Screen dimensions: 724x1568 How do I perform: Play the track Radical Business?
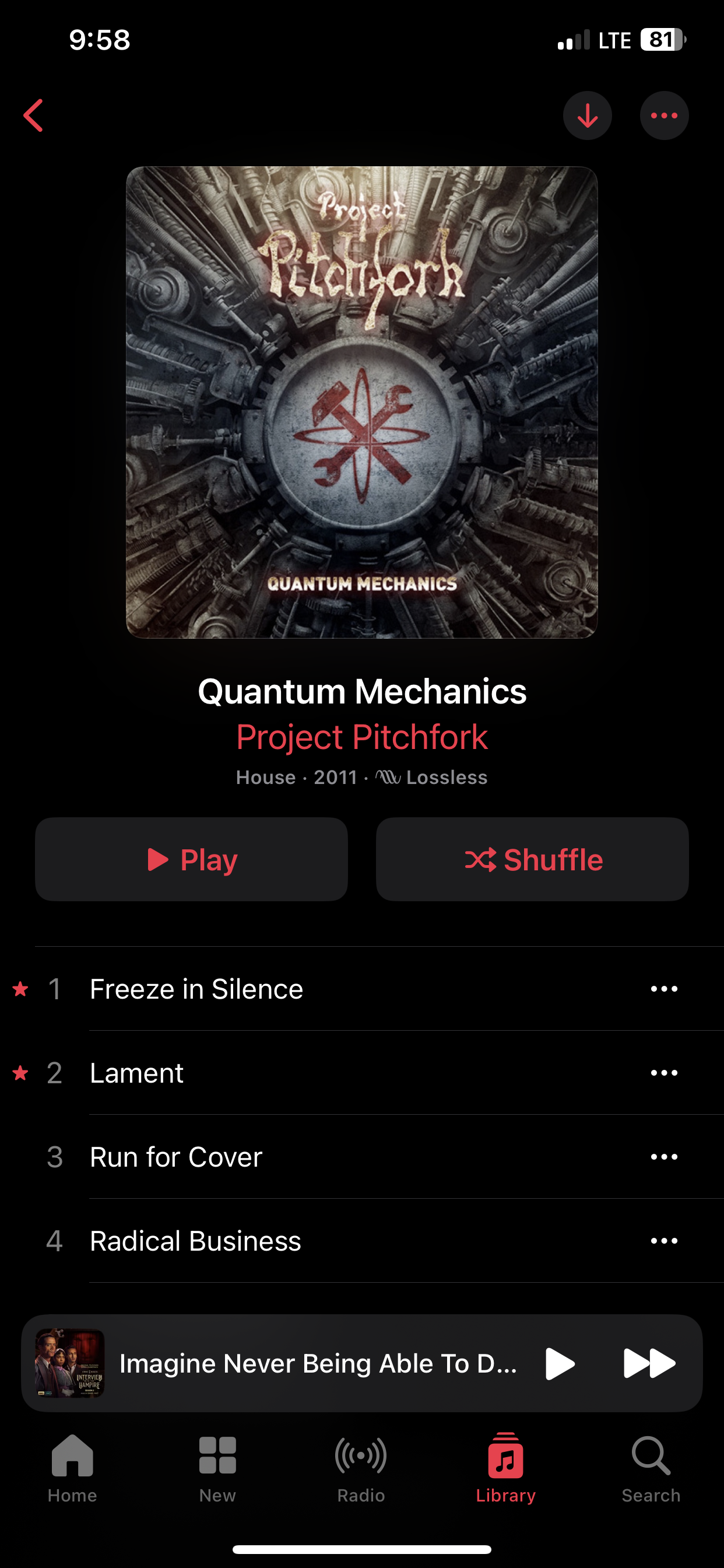coord(195,1241)
